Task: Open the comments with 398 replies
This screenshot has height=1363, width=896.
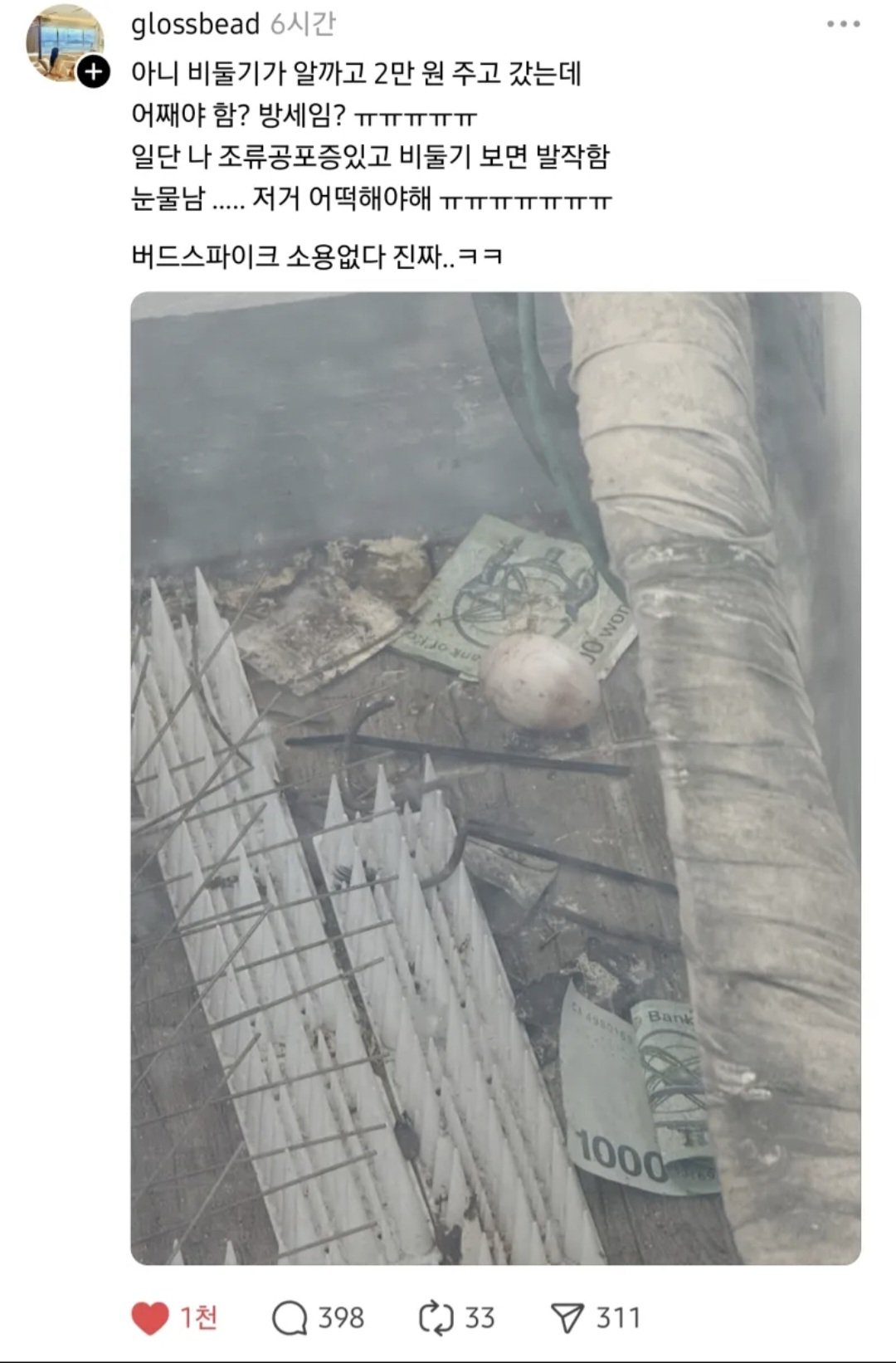Action: tap(290, 1317)
